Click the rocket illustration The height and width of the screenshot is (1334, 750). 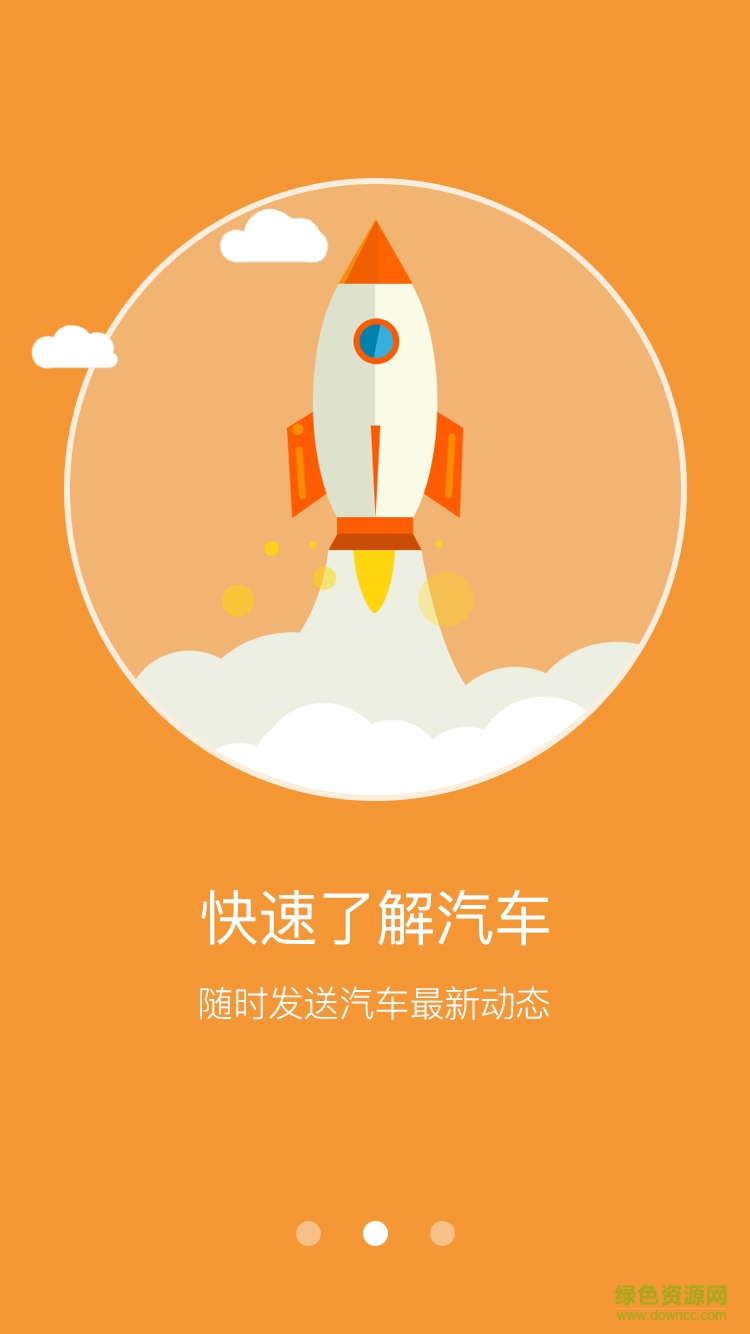pos(375,400)
